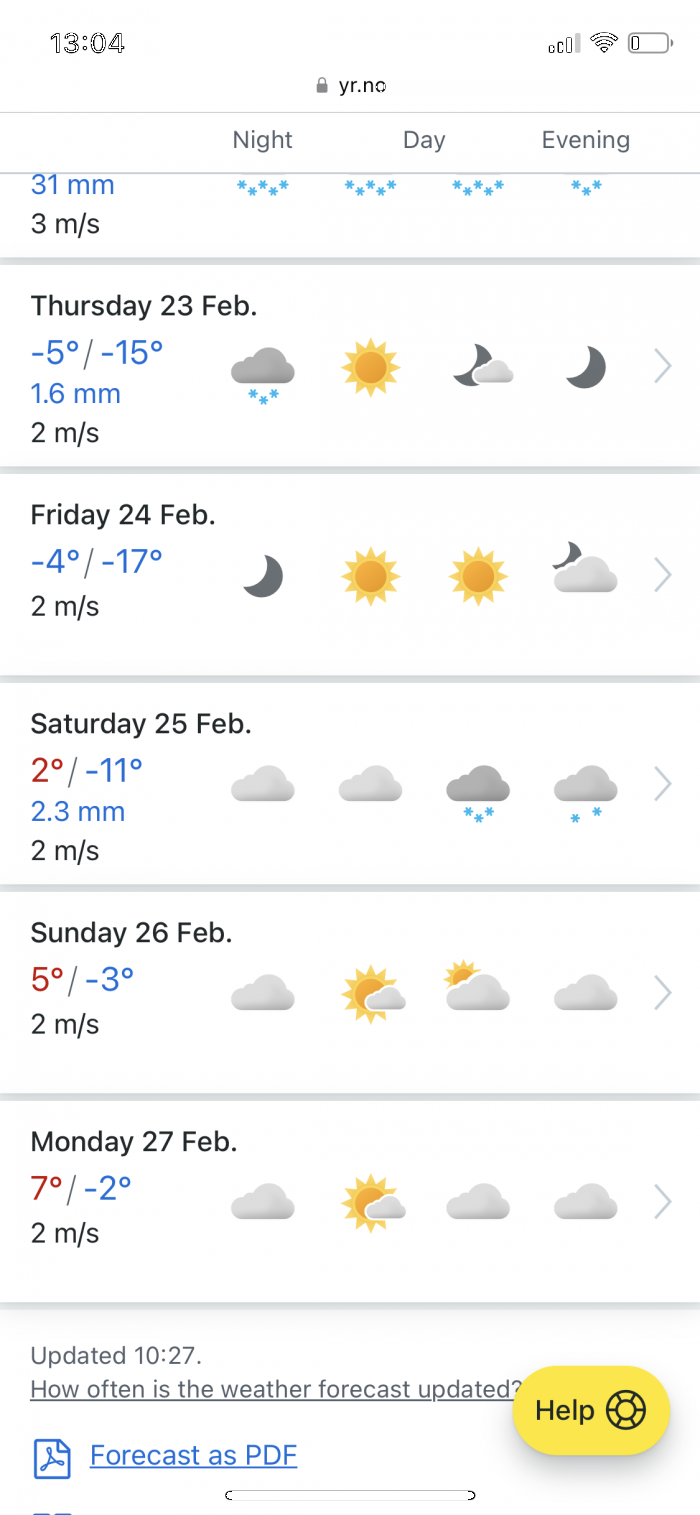The image size is (700, 1515).
Task: Open the Forecast as PDF link
Action: [194, 1455]
